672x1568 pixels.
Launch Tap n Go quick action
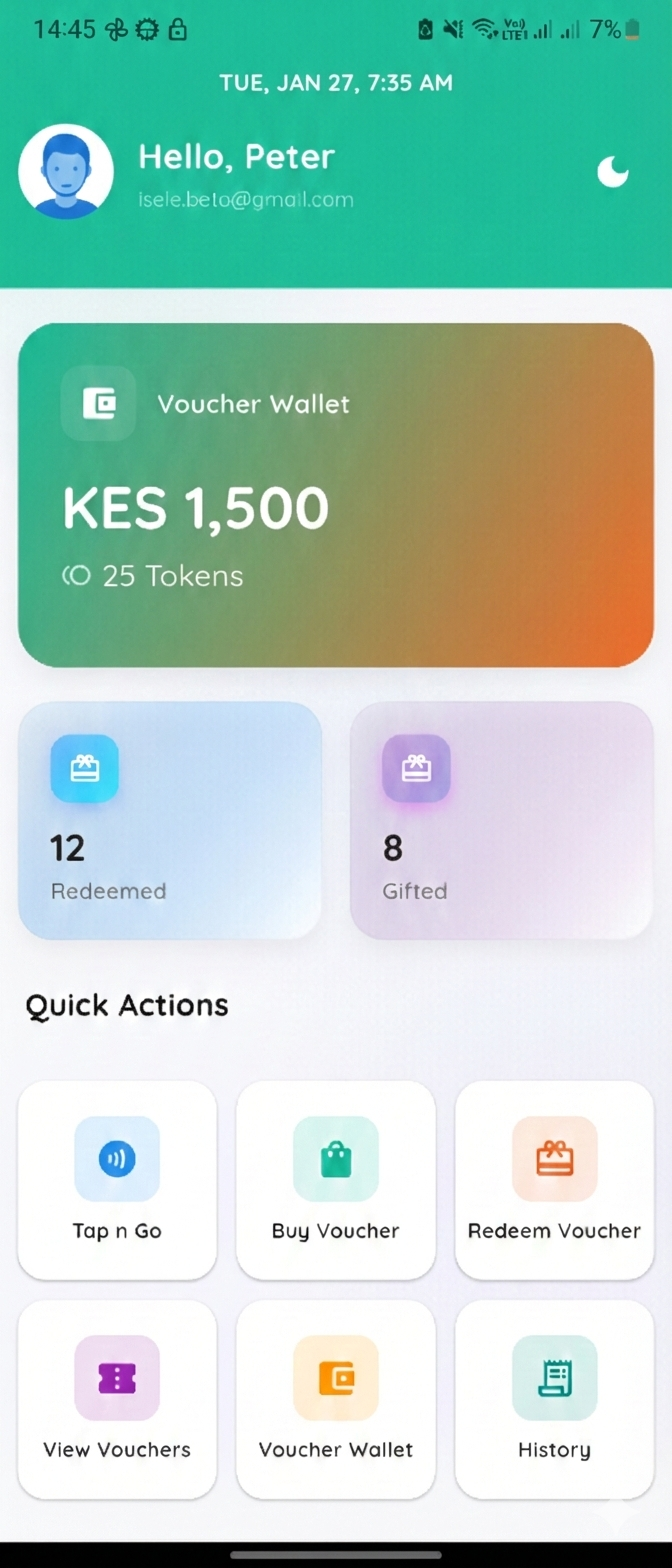[x=117, y=1180]
